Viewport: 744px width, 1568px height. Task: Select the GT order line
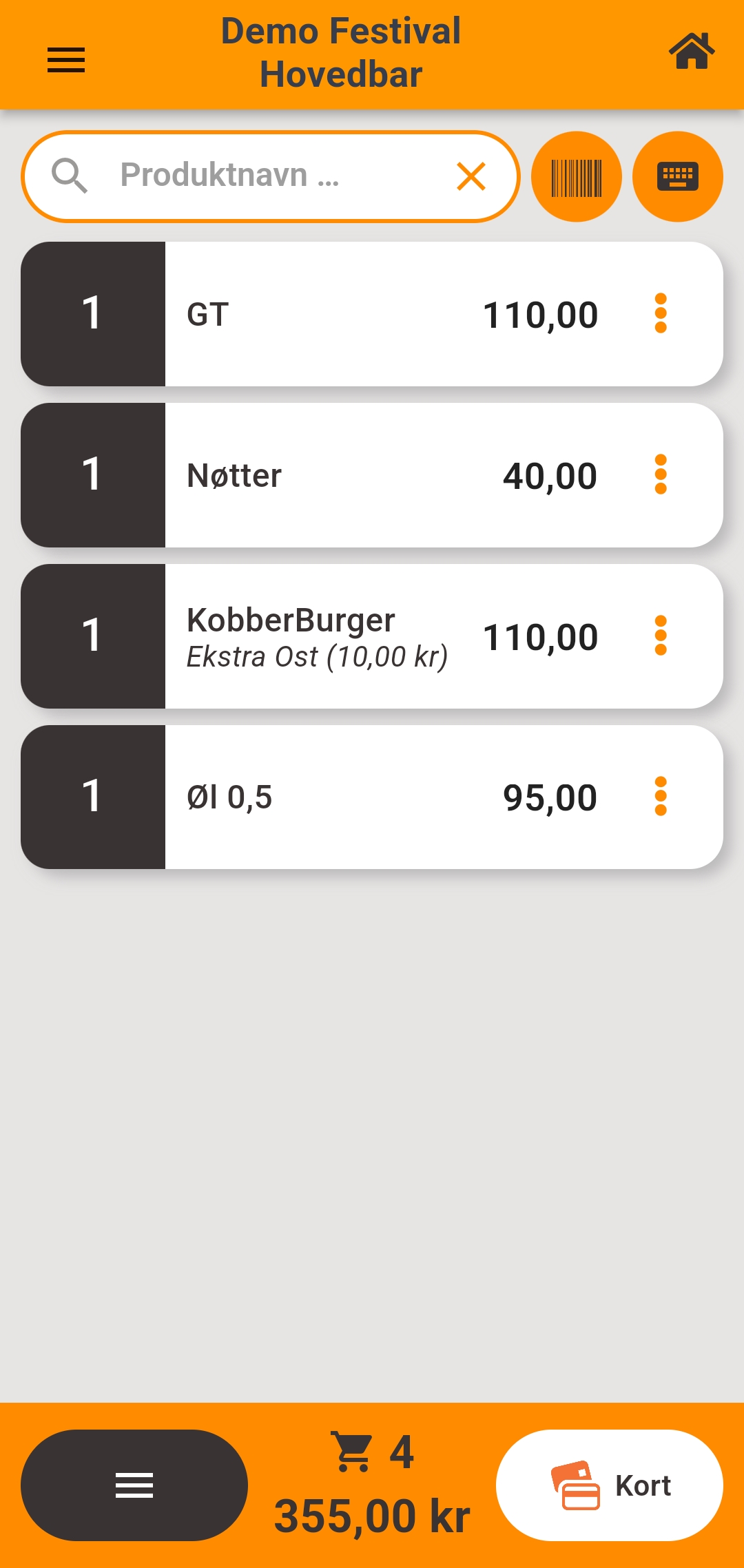click(331, 314)
